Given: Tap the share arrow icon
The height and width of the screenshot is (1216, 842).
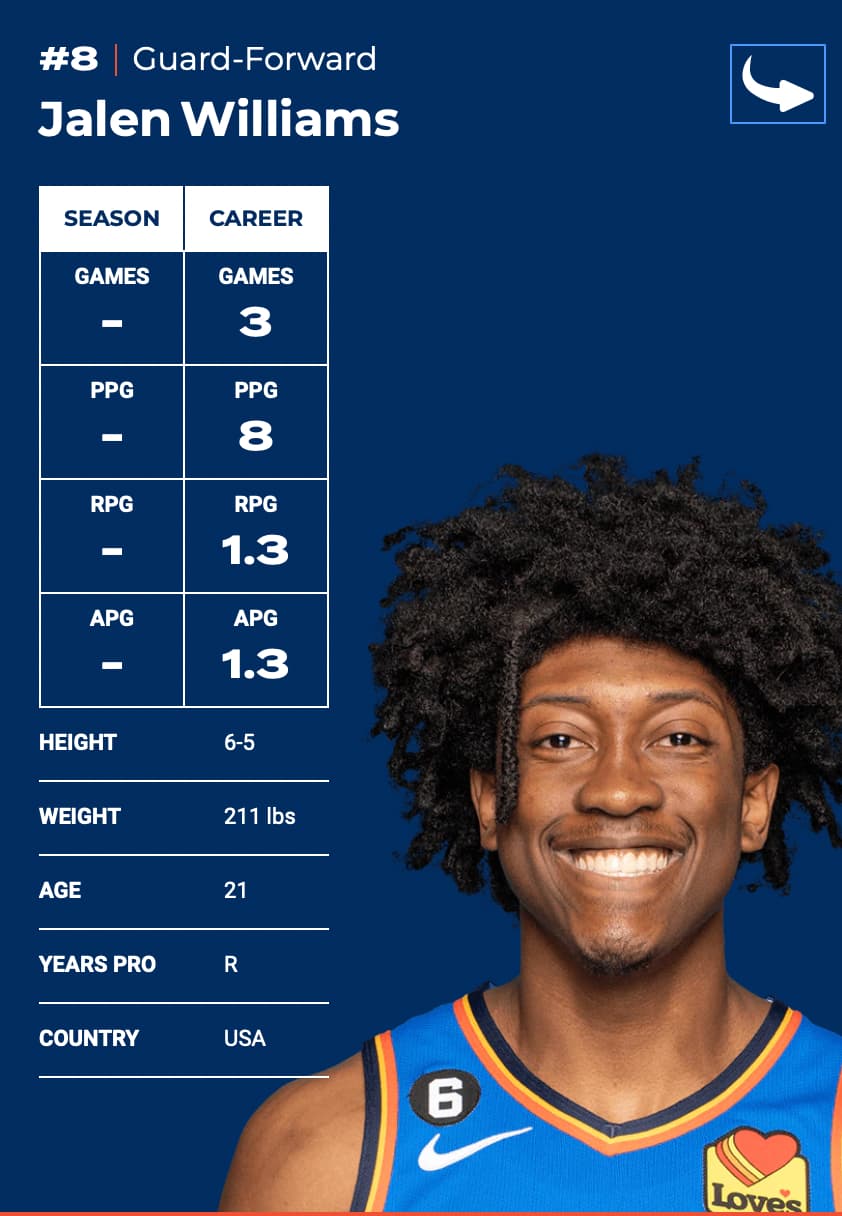Looking at the screenshot, I should coord(777,84).
